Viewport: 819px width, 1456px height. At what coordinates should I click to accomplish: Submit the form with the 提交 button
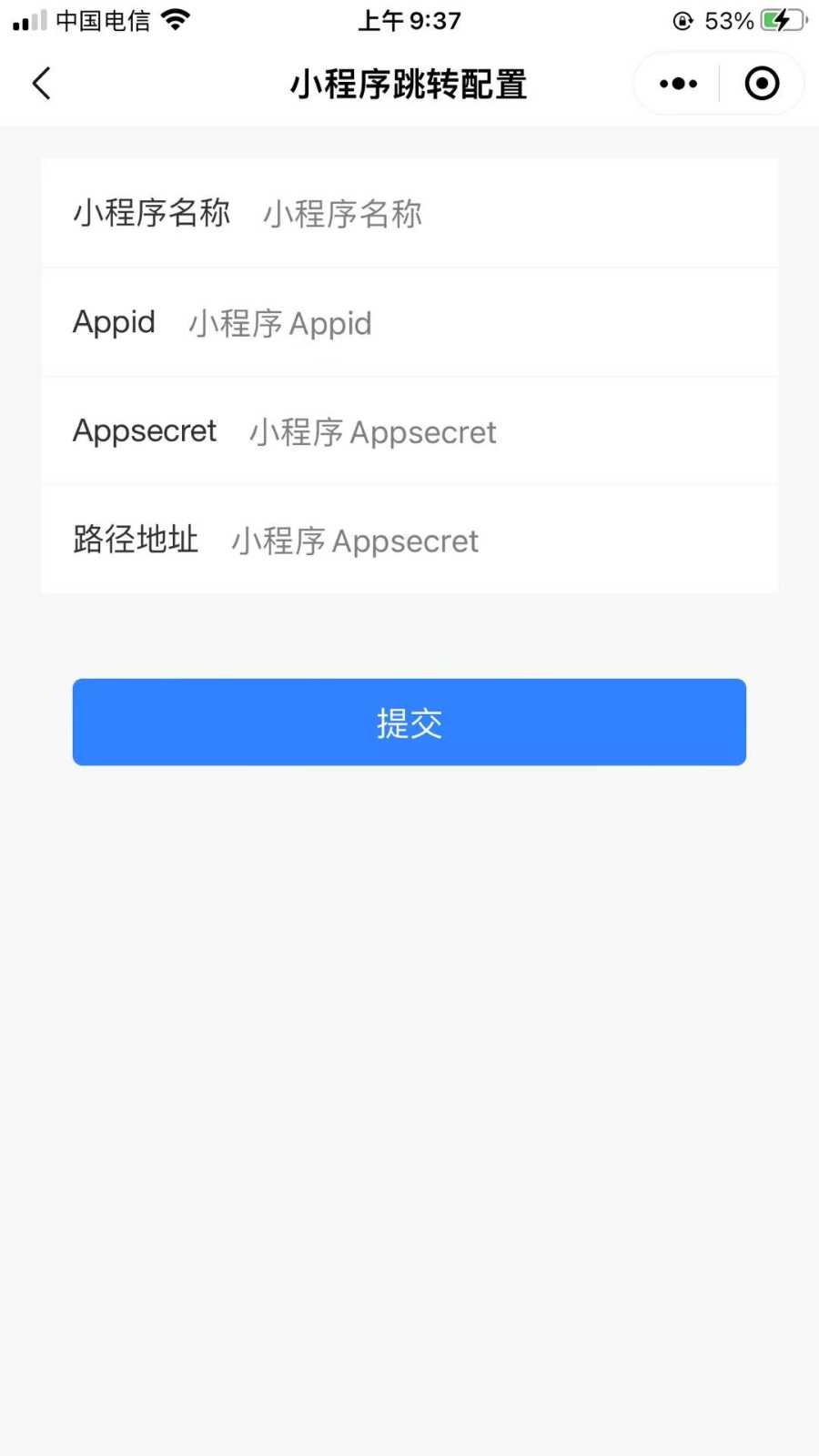(409, 722)
